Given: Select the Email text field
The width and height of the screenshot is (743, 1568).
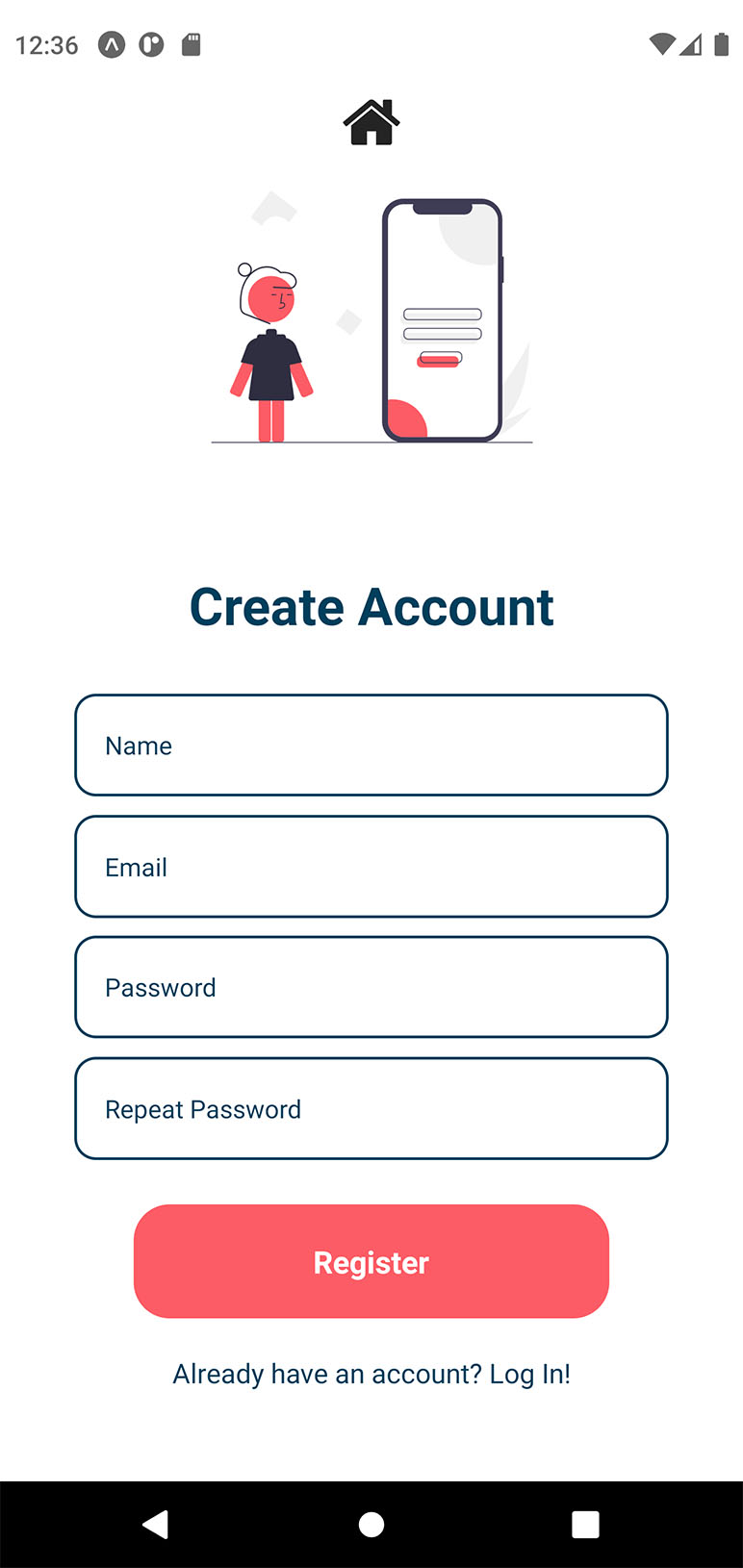Looking at the screenshot, I should point(371,867).
